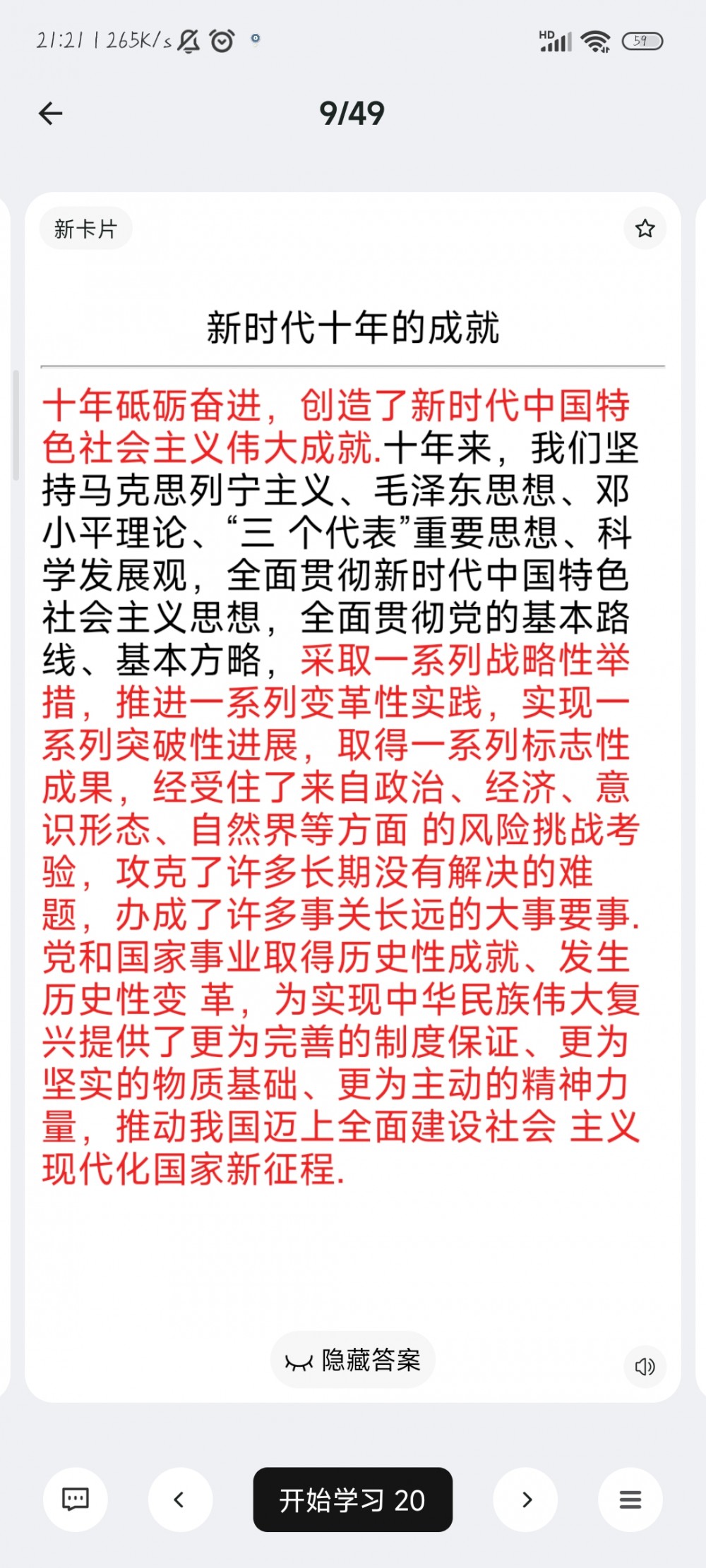Go to the previous card
This screenshot has width=706, height=1568.
[x=180, y=1500]
